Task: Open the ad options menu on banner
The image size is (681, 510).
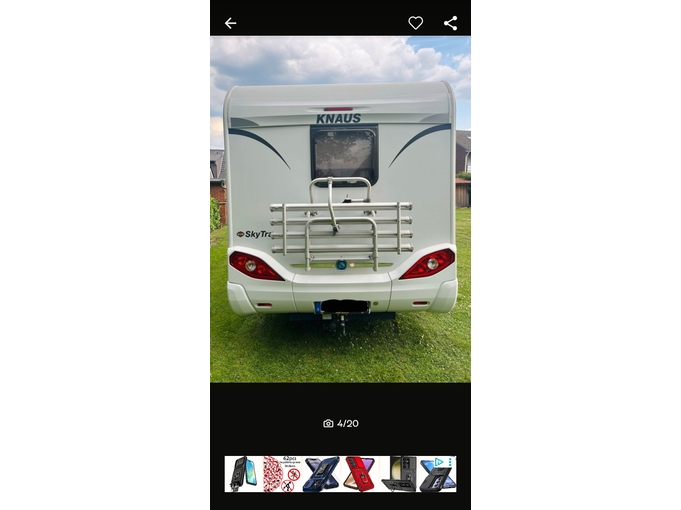Action: tap(451, 461)
